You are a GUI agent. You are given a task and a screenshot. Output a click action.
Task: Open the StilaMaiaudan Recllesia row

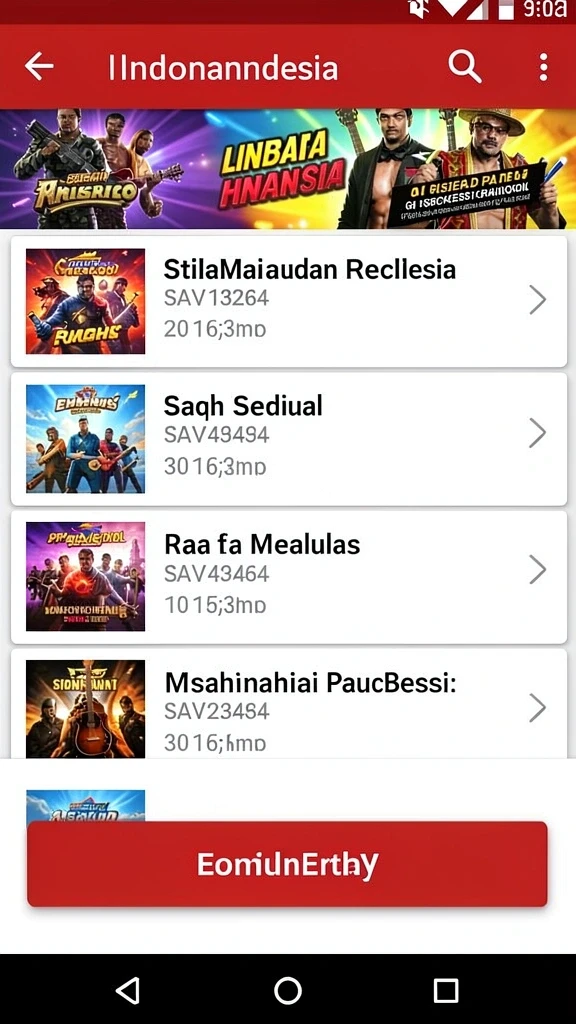(x=289, y=301)
